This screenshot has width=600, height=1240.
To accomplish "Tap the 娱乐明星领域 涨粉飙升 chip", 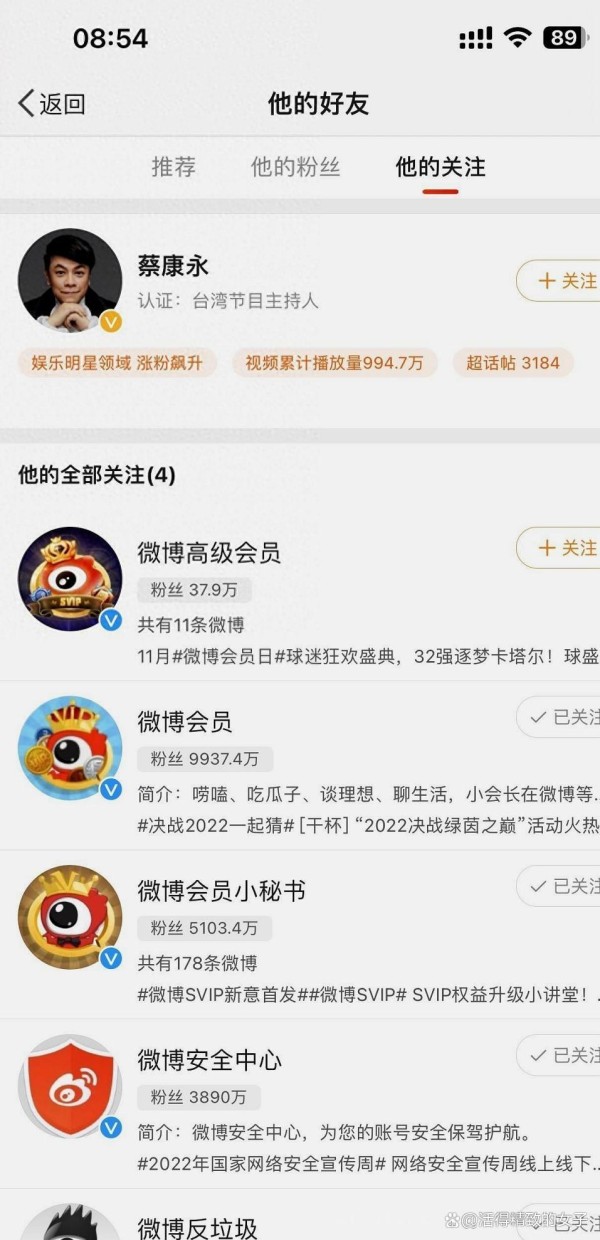I will tap(116, 363).
